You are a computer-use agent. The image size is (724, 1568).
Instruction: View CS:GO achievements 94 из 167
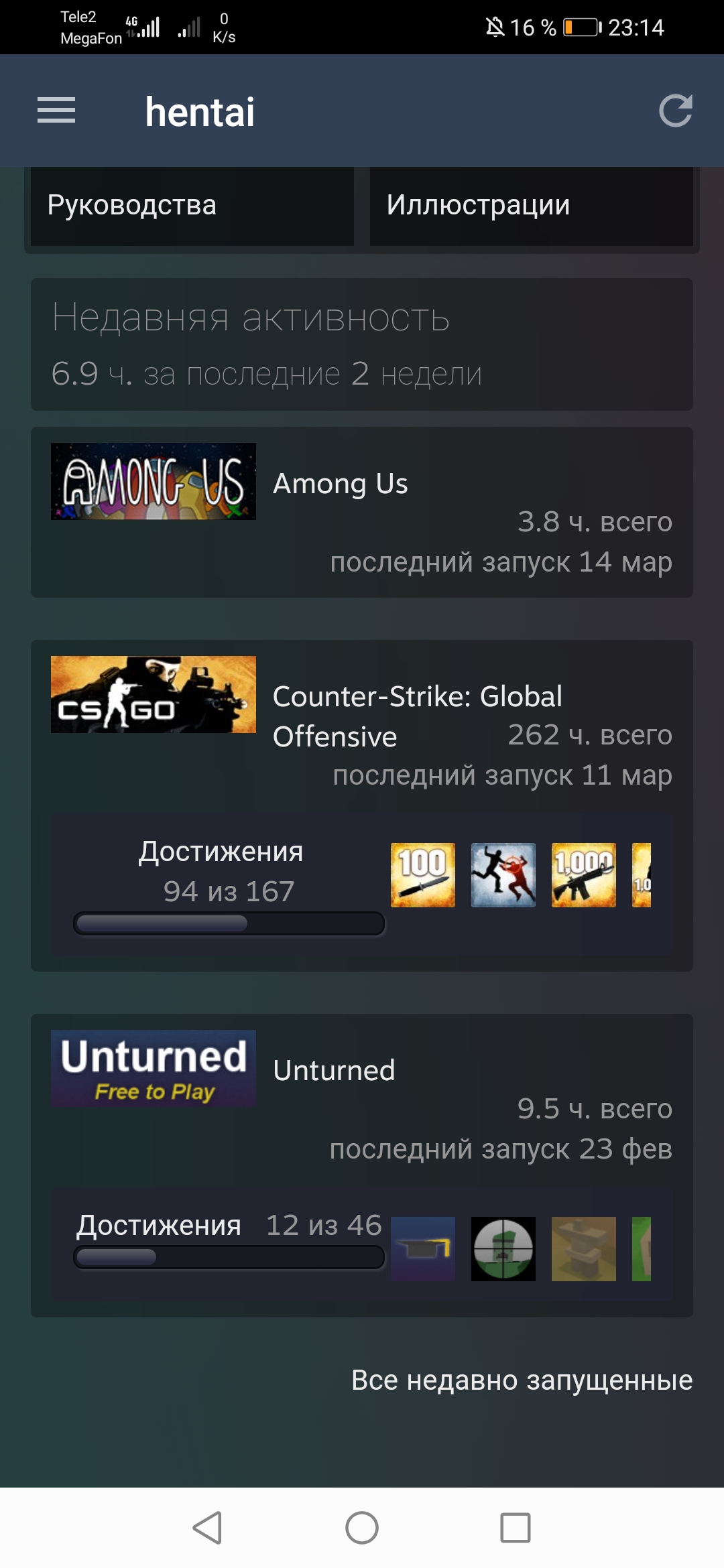(221, 871)
